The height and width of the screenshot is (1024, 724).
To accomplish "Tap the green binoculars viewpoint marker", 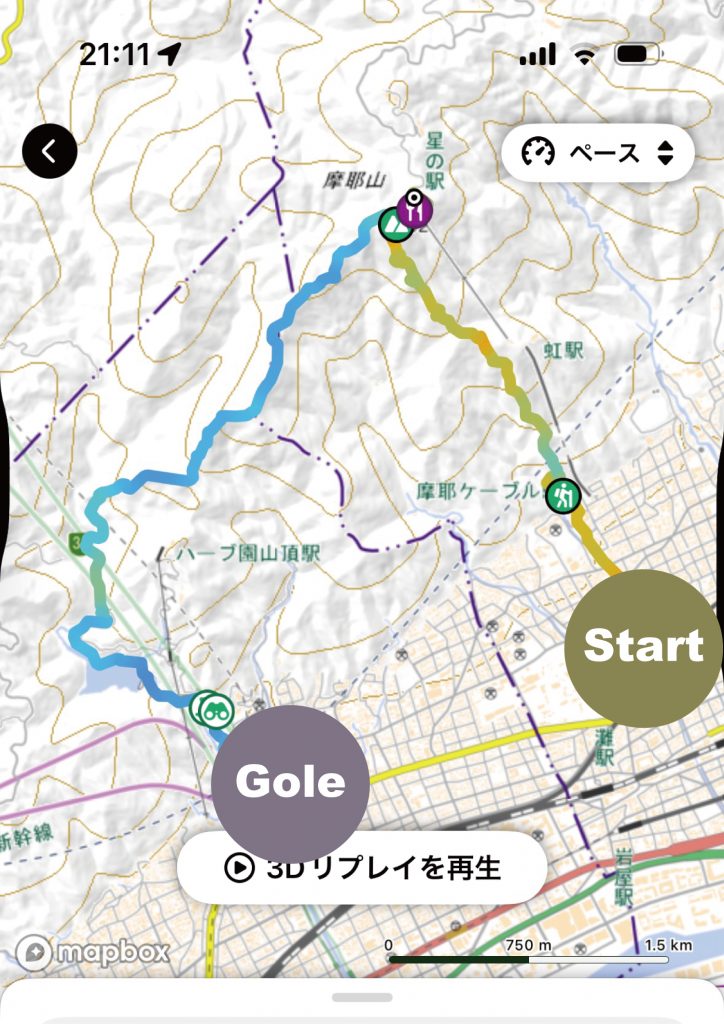I will 214,709.
